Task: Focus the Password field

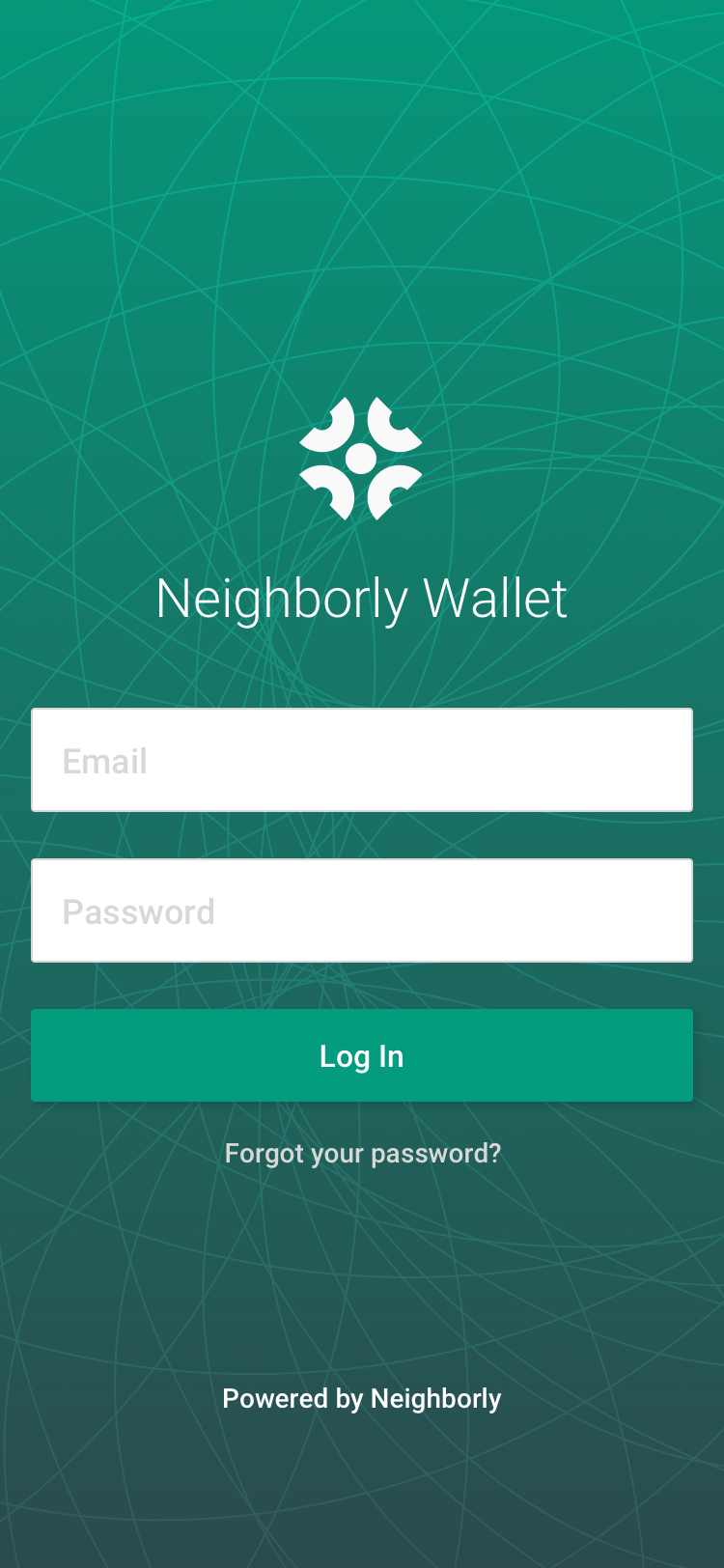Action: point(362,910)
